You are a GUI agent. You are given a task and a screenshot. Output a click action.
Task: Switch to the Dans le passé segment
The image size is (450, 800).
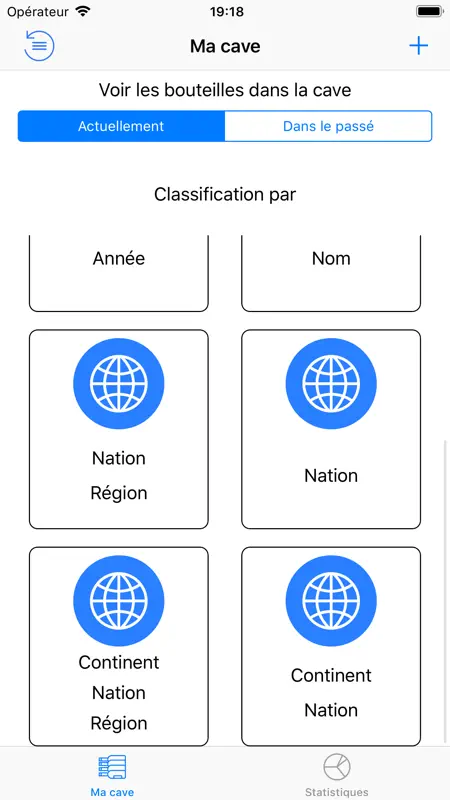pos(329,126)
